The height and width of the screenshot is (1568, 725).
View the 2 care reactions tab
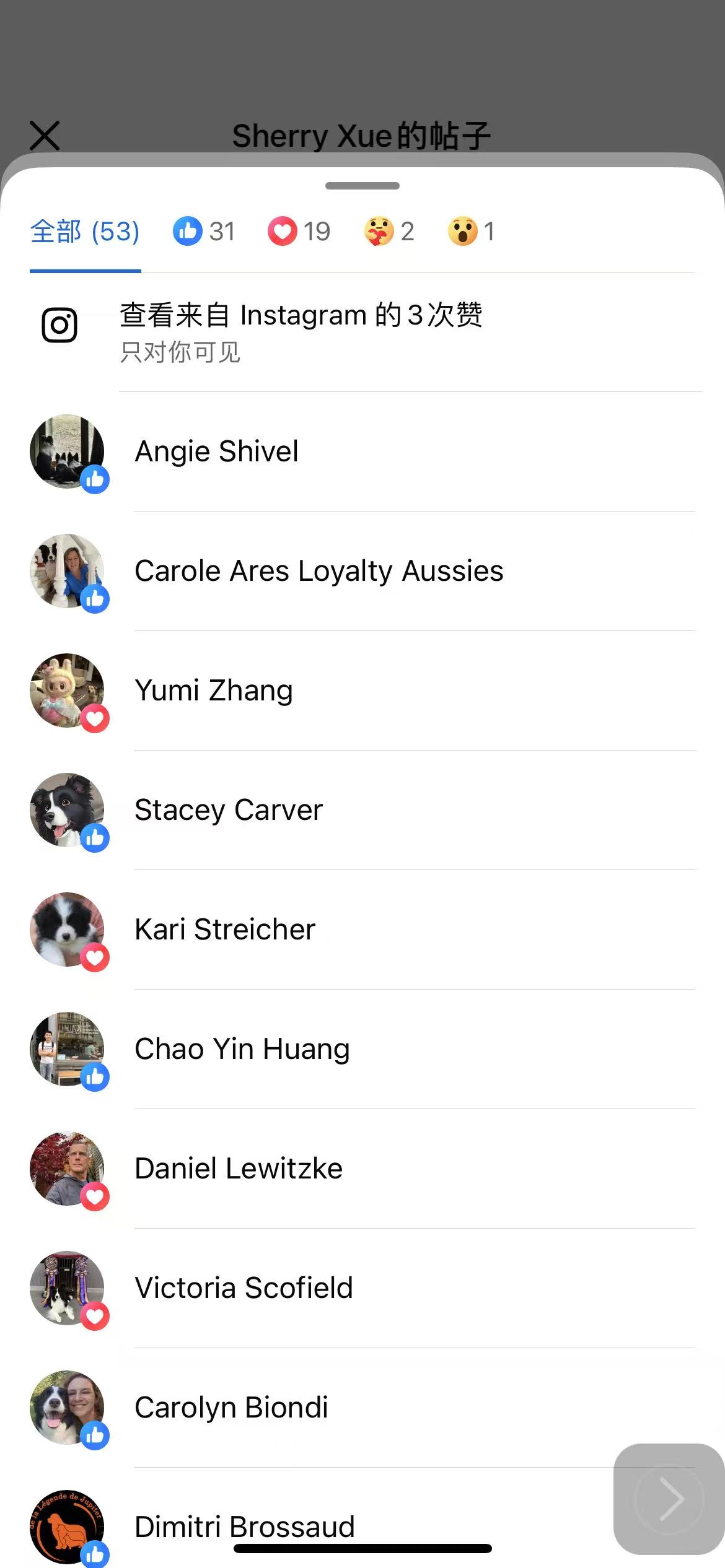[389, 232]
